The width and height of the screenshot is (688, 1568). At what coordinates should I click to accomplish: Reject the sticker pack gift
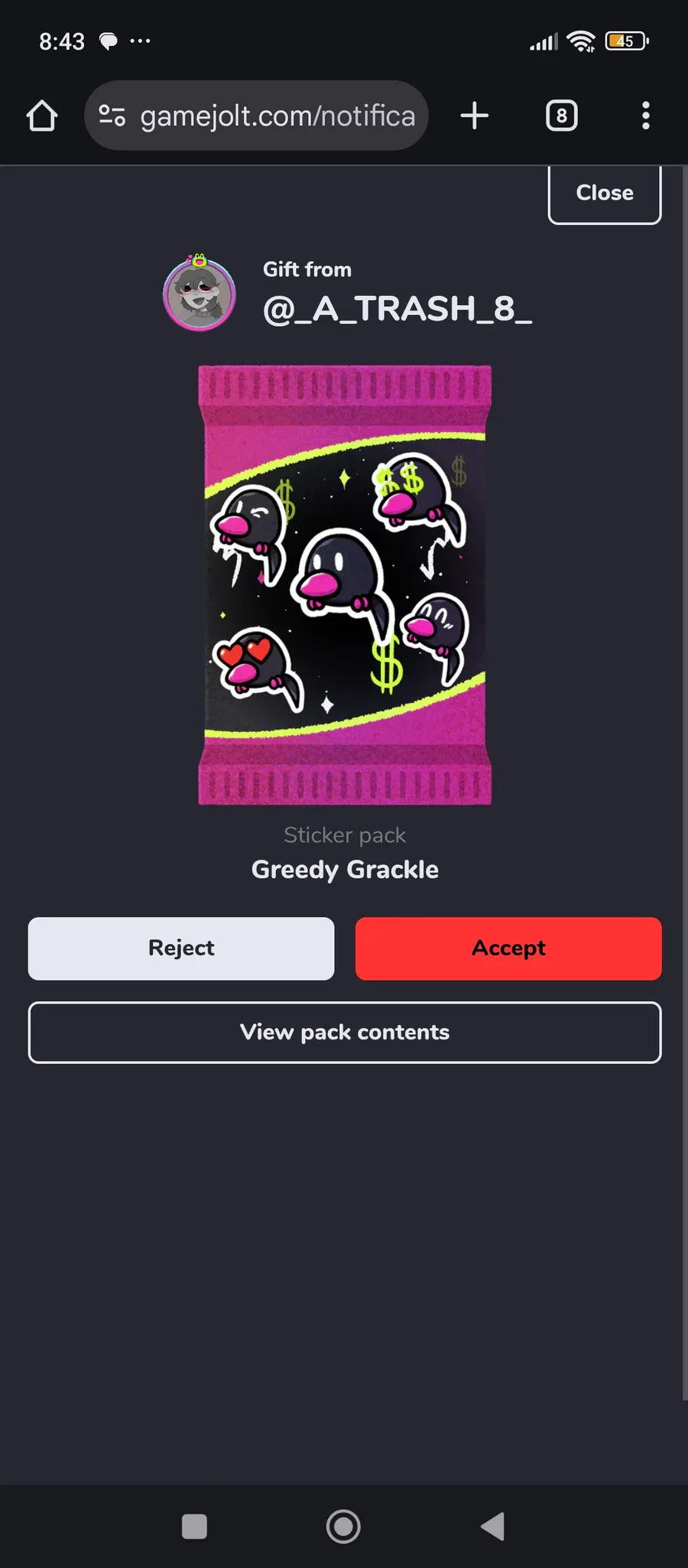coord(181,948)
